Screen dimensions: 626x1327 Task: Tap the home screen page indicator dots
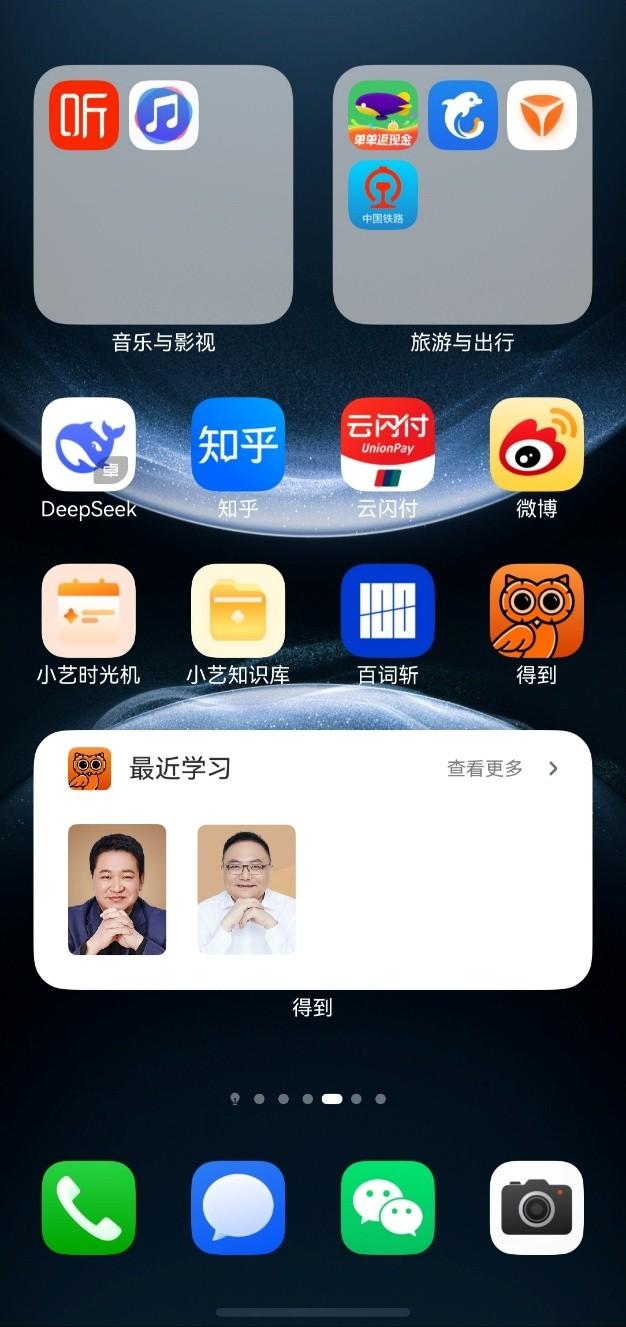[x=308, y=1098]
